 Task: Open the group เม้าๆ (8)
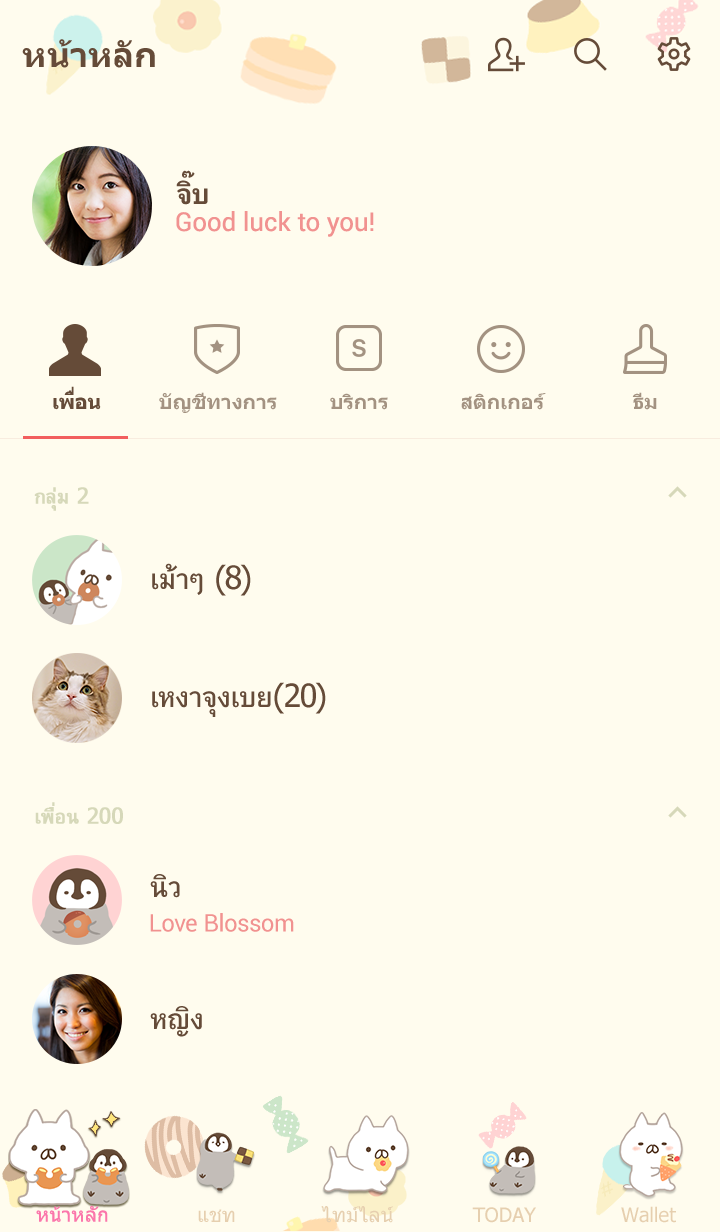click(x=200, y=580)
